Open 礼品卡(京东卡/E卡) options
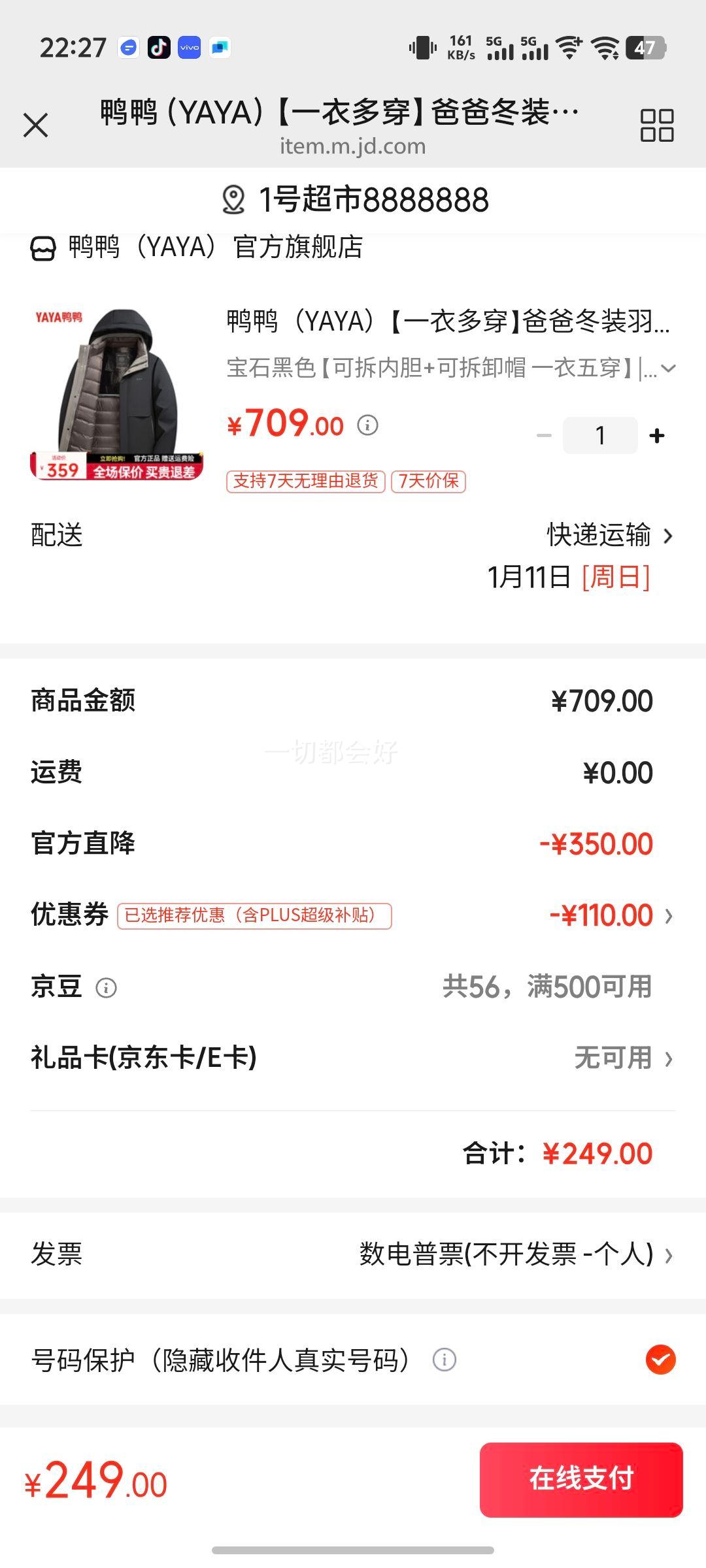 353,1058
